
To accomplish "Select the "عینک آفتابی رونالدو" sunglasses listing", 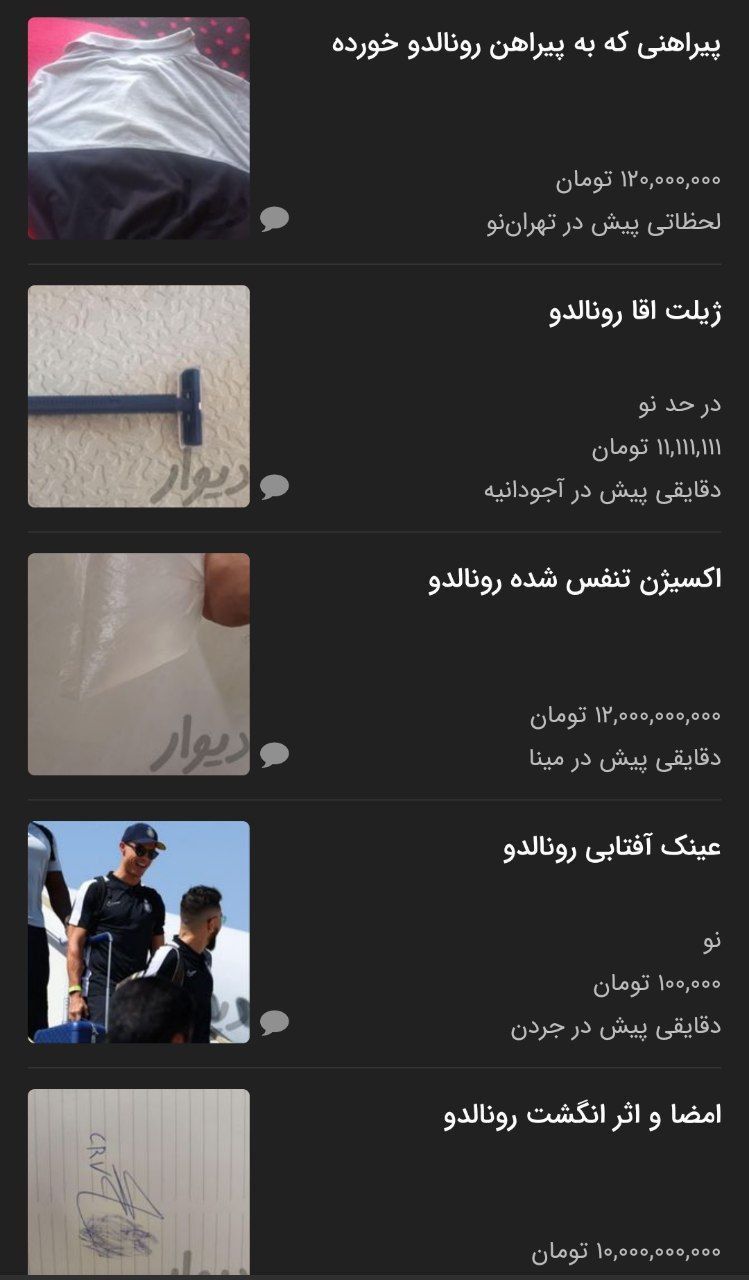I will point(612,848).
